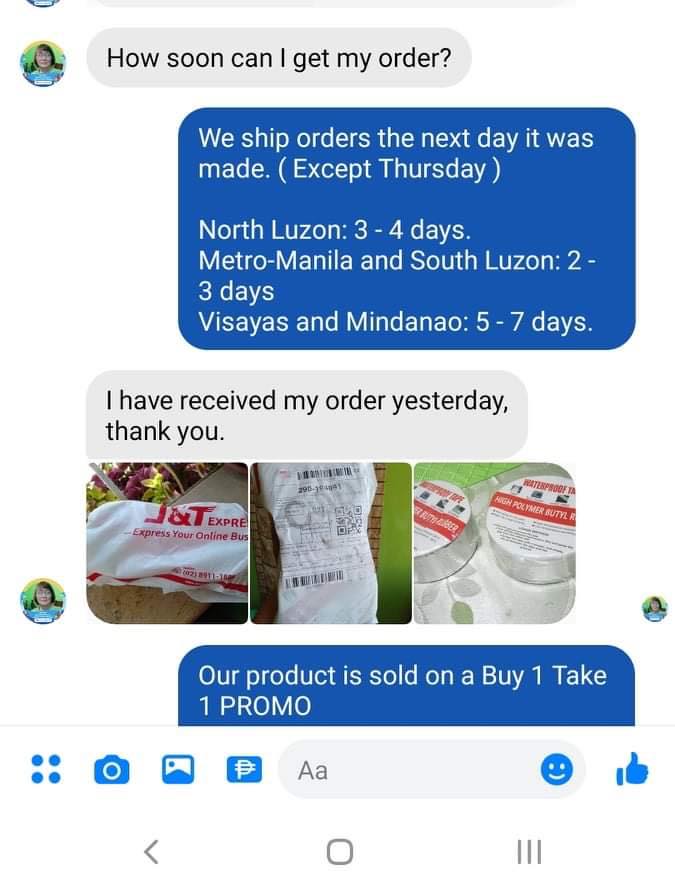This screenshot has height=890, width=675.
Task: Open the four-dot more actions menu
Action: point(47,769)
